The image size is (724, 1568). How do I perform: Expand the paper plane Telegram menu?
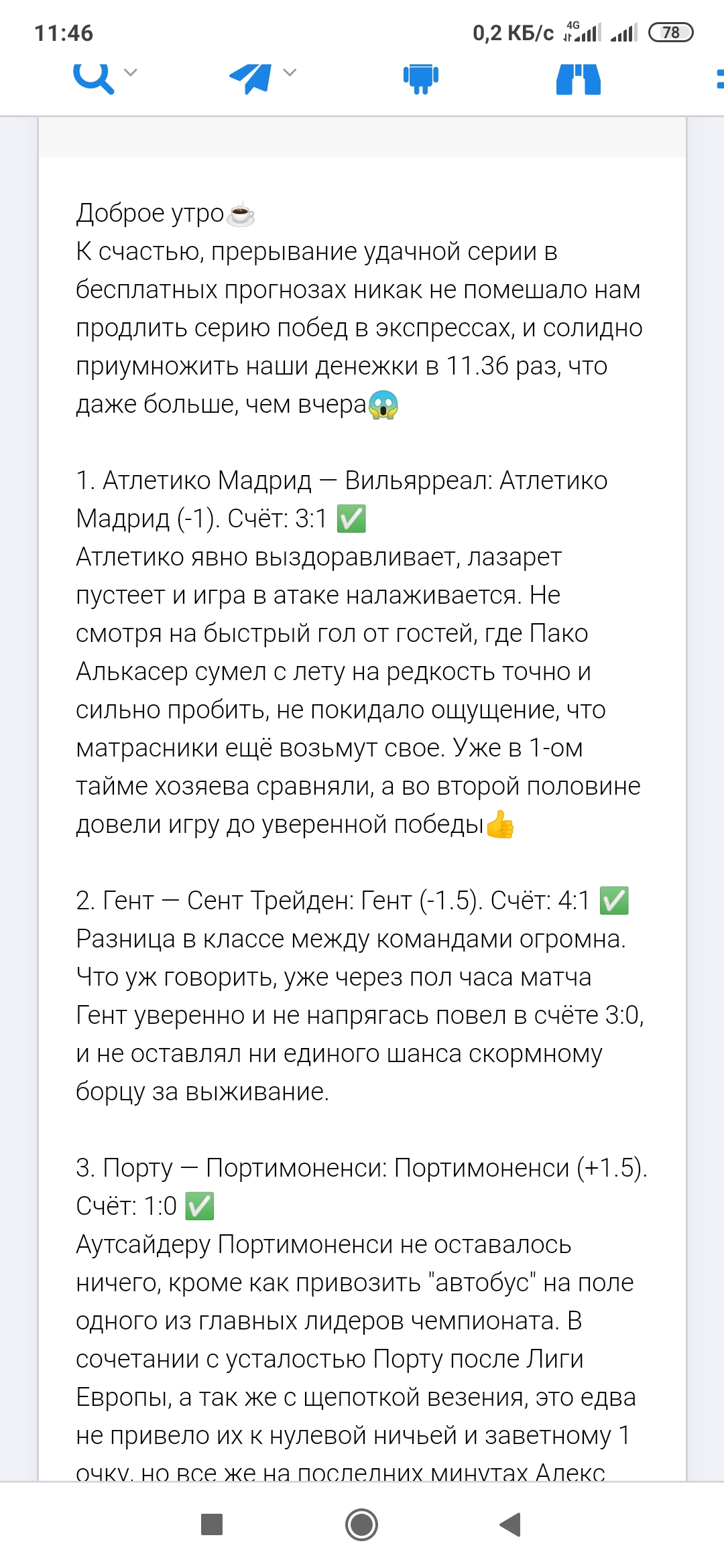[262, 77]
